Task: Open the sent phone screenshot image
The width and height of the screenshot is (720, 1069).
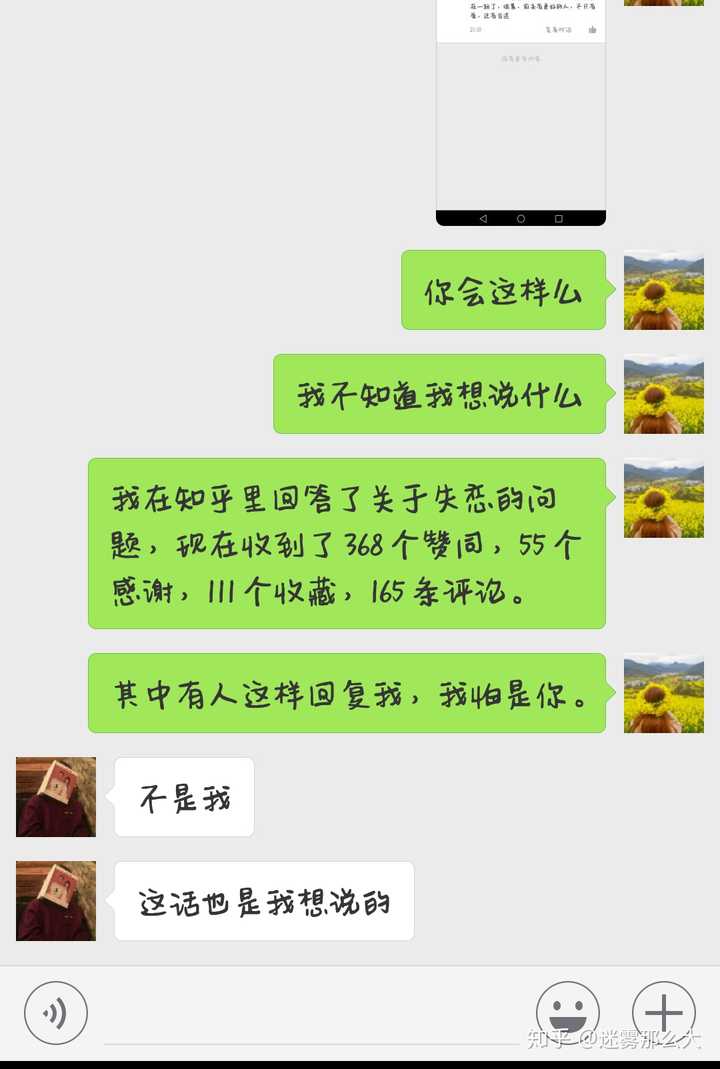Action: [x=520, y=110]
